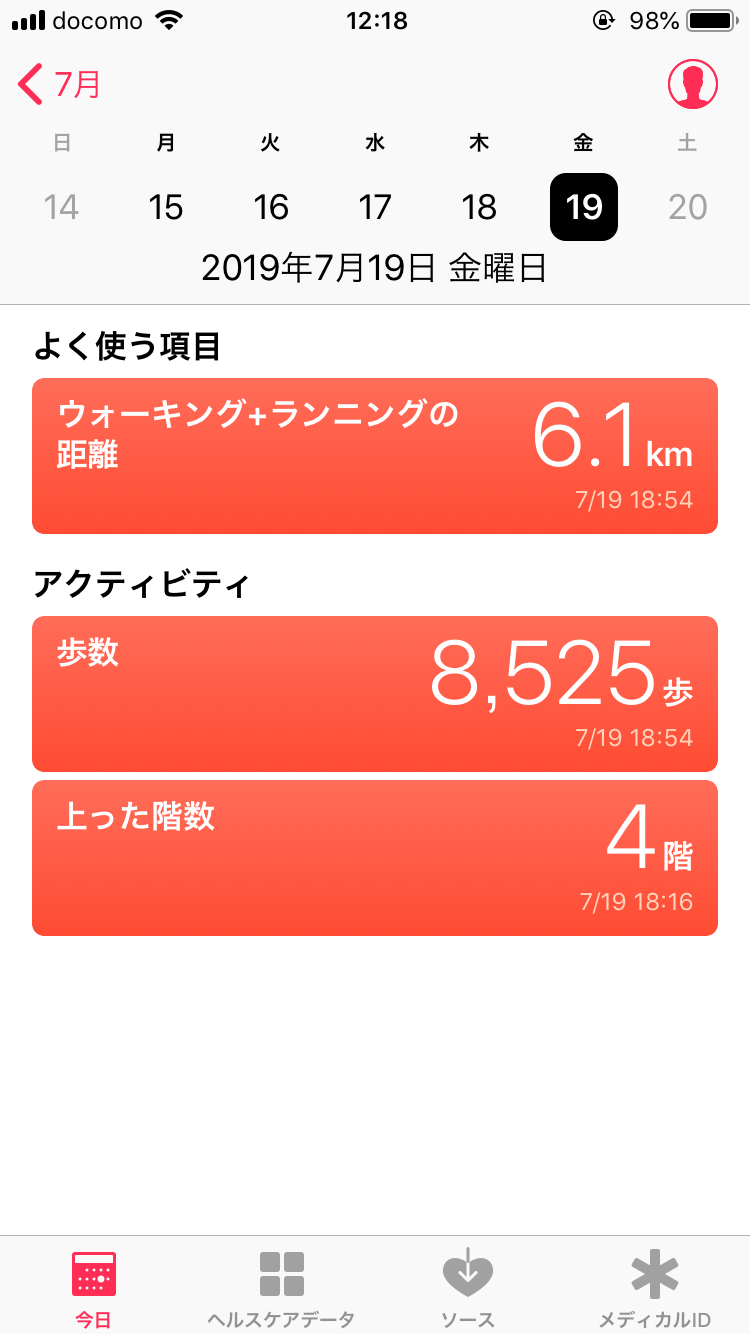The image size is (750, 1334).
Task: Open the 歩数 step count card
Action: (375, 694)
